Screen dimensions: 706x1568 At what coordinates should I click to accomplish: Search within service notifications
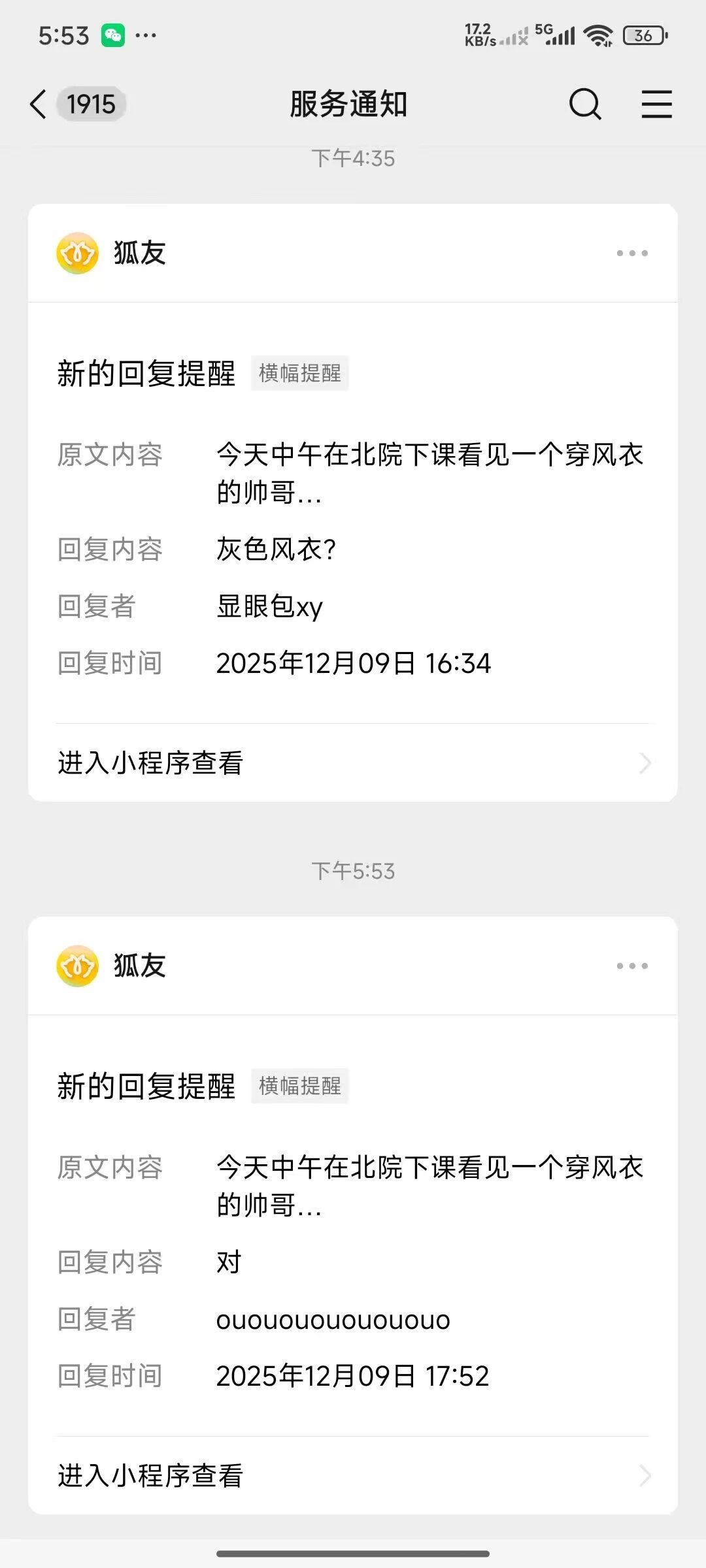point(584,105)
